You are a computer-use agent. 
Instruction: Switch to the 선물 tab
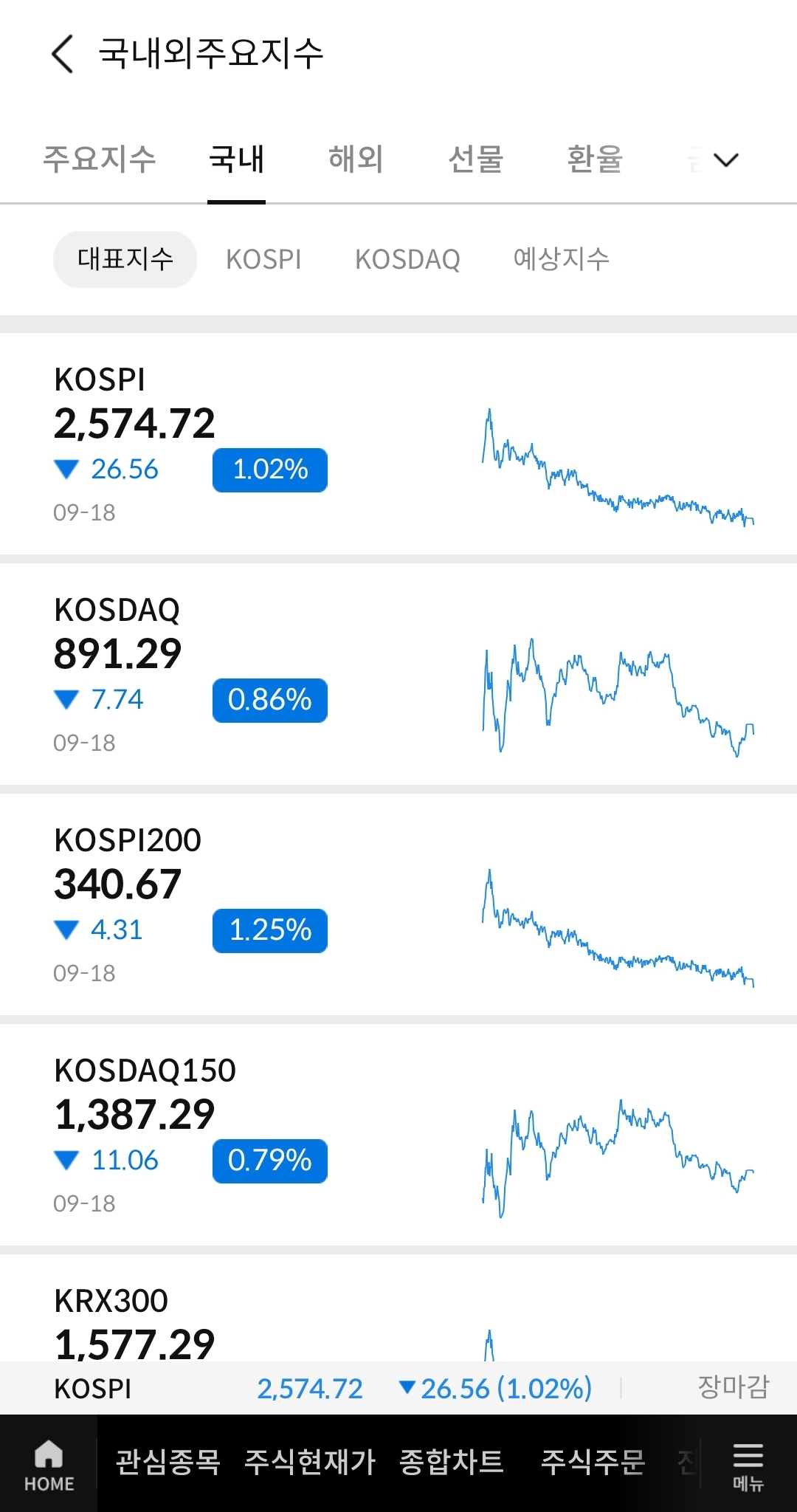(475, 159)
